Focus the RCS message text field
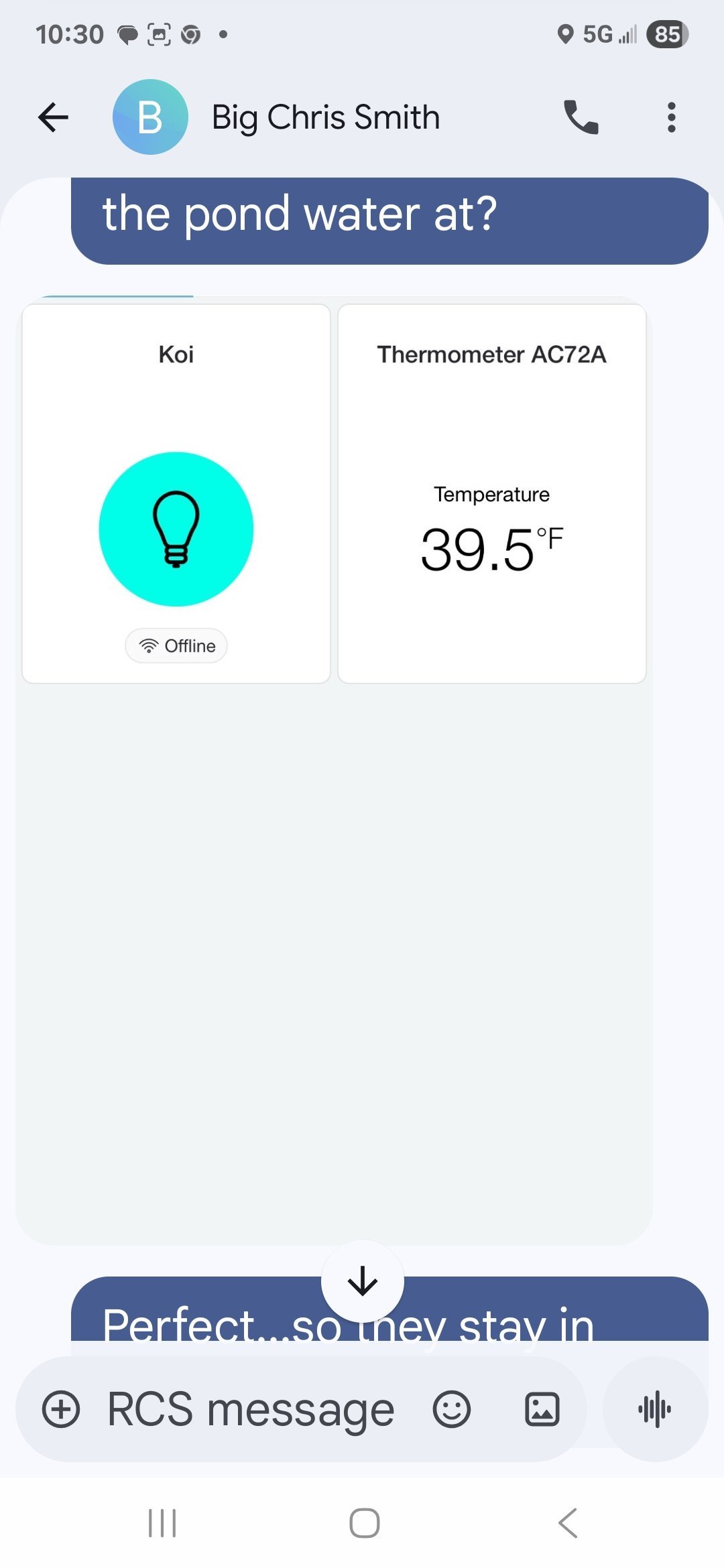Image resolution: width=724 pixels, height=1568 pixels. tap(251, 1409)
